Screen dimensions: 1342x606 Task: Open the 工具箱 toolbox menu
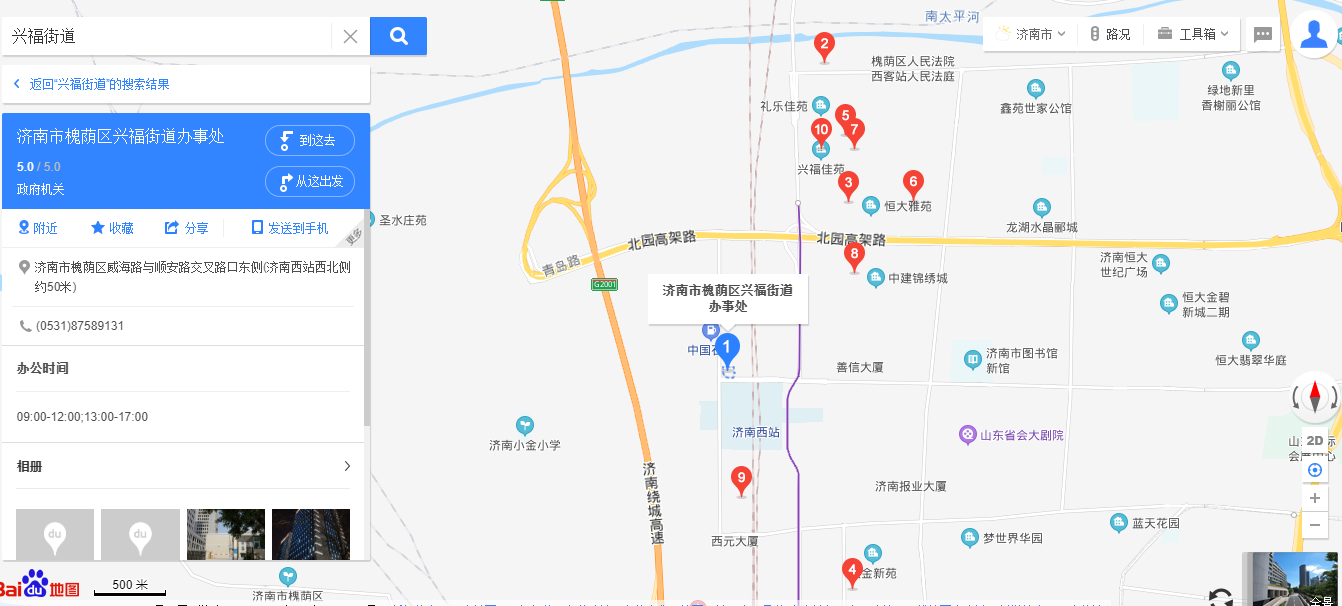click(1193, 34)
